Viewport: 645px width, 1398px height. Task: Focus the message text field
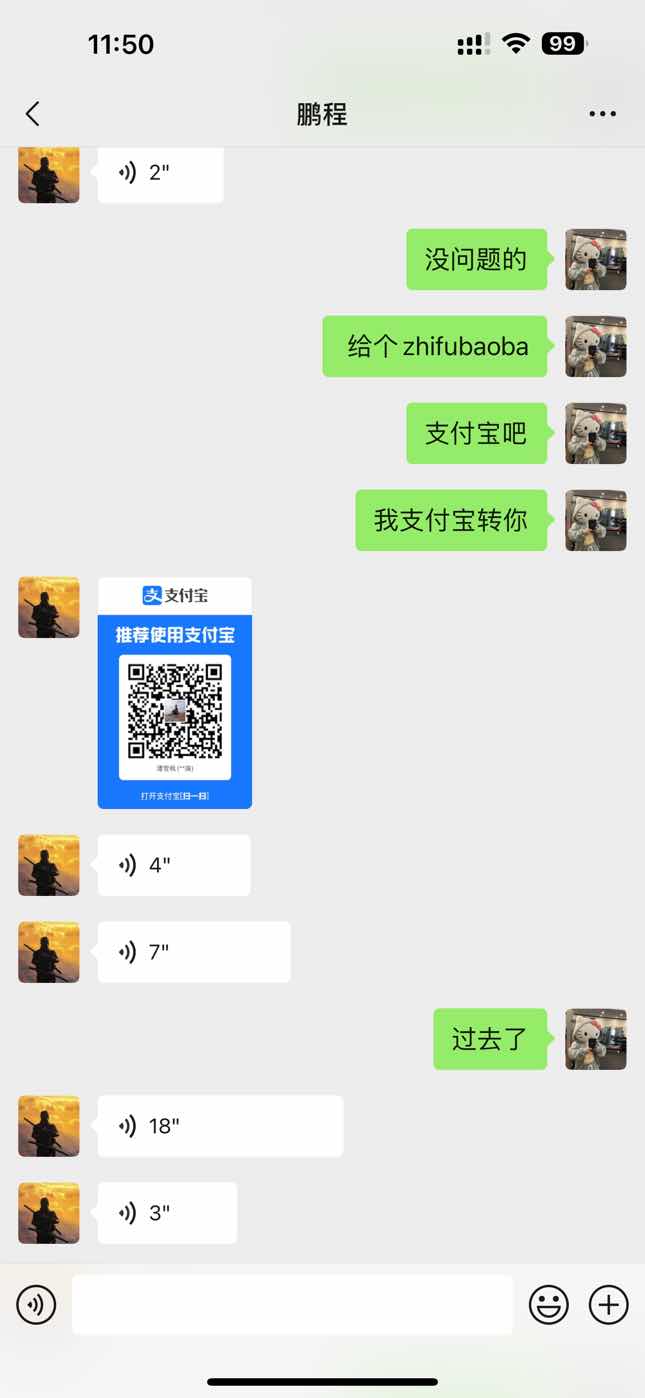tap(292, 1305)
